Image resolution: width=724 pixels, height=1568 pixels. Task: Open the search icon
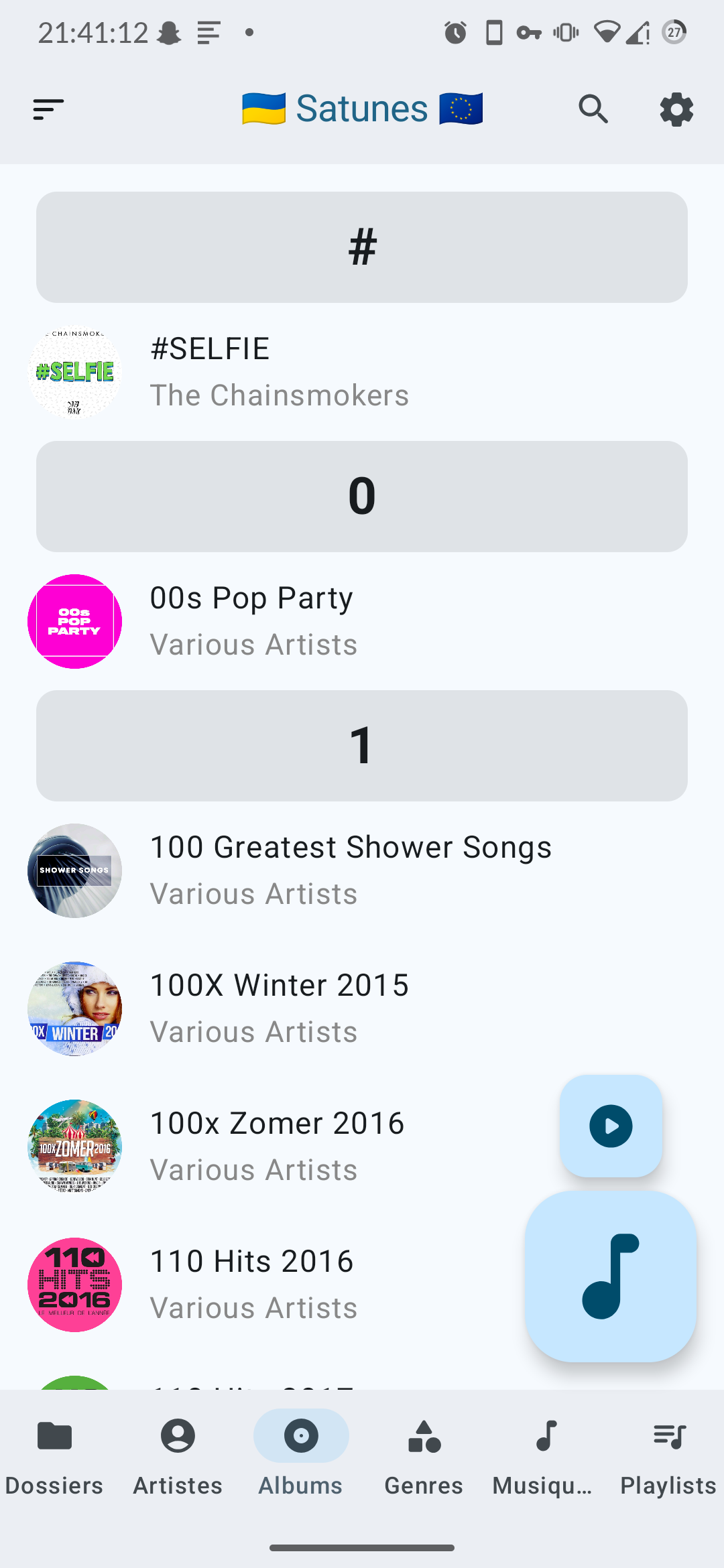pos(593,109)
